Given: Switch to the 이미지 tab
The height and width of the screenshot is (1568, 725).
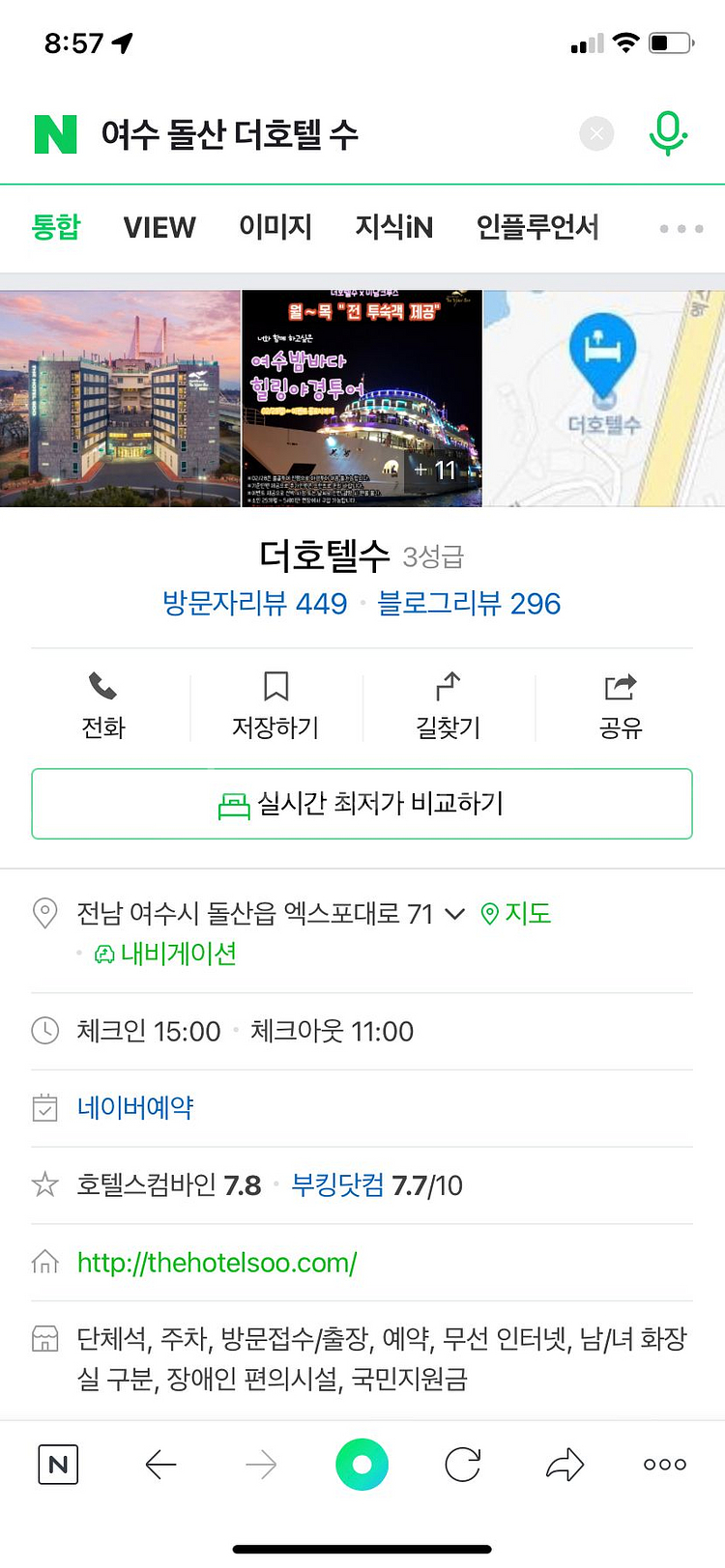Looking at the screenshot, I should pos(275,228).
